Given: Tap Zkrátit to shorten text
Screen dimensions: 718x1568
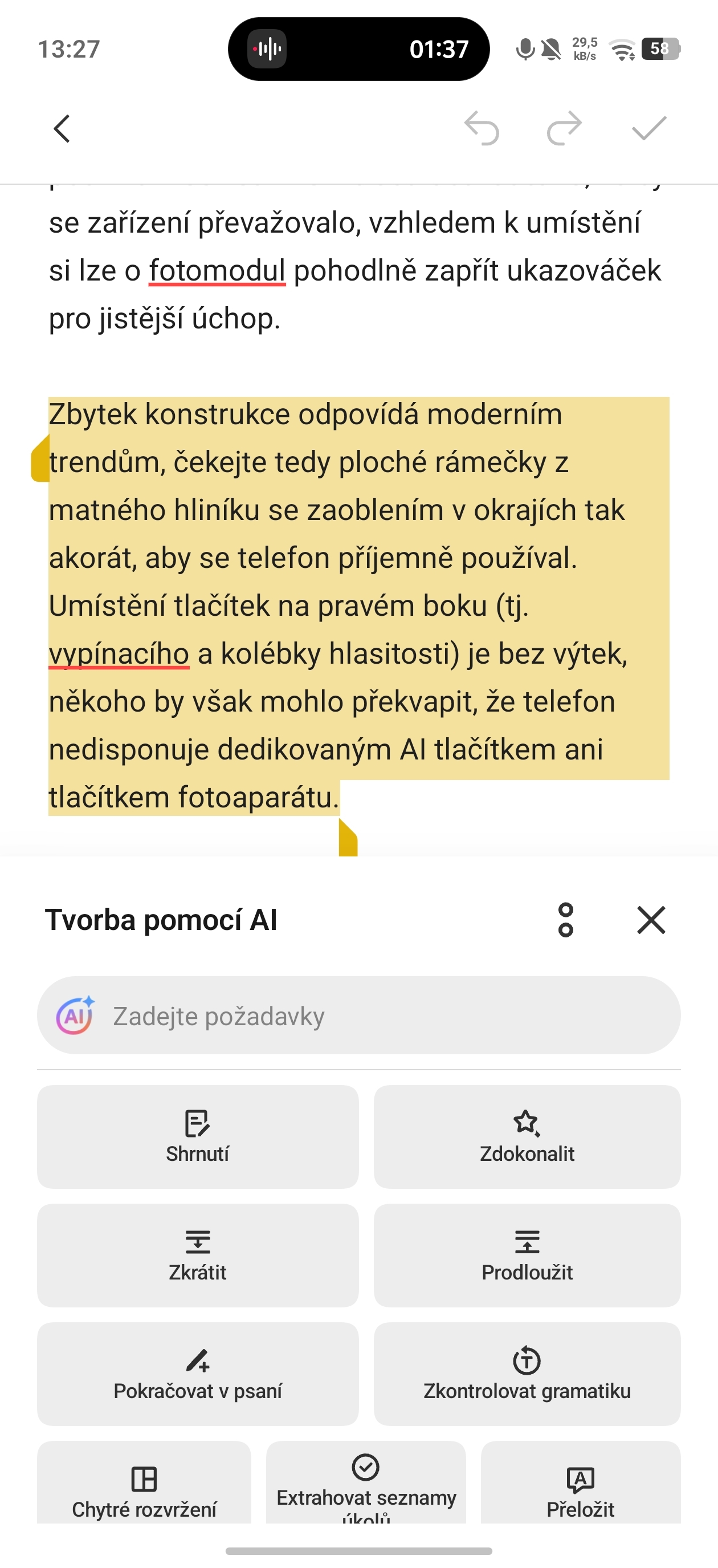Looking at the screenshot, I should click(198, 1255).
